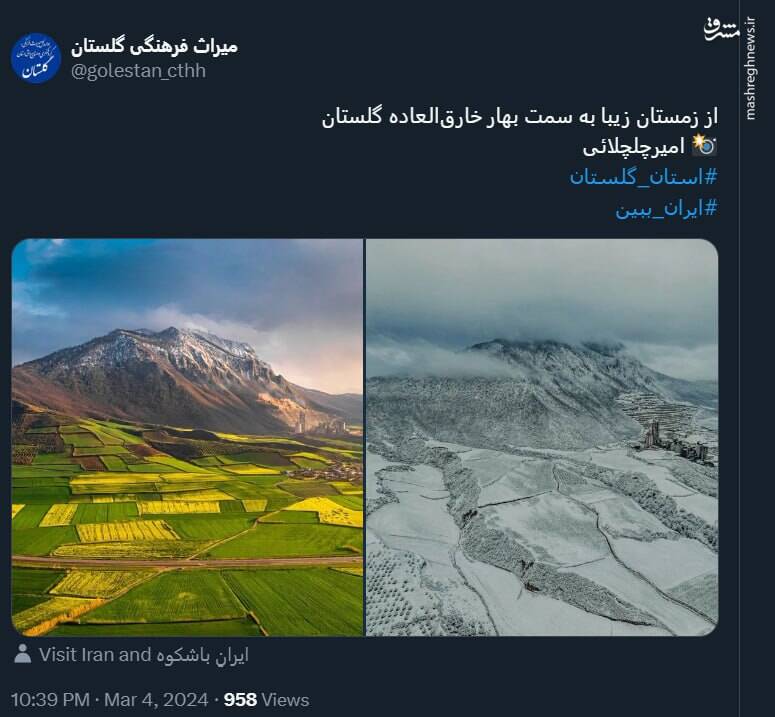Screen dimensions: 775x717
Task: Open the #ایران_ببین hashtag
Action: 666,208
